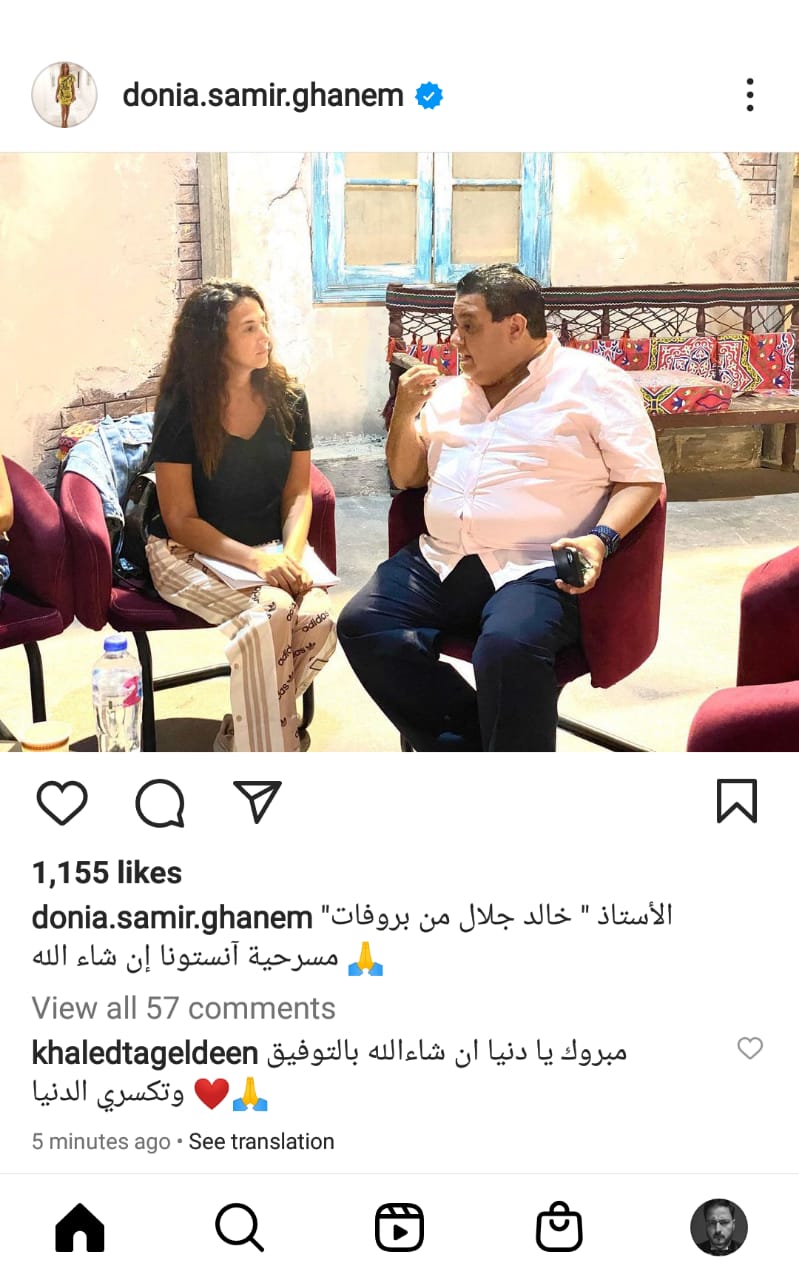The height and width of the screenshot is (1280, 799).
Task: Open khaledtageldeen's profile from the comment
Action: [x=145, y=1053]
